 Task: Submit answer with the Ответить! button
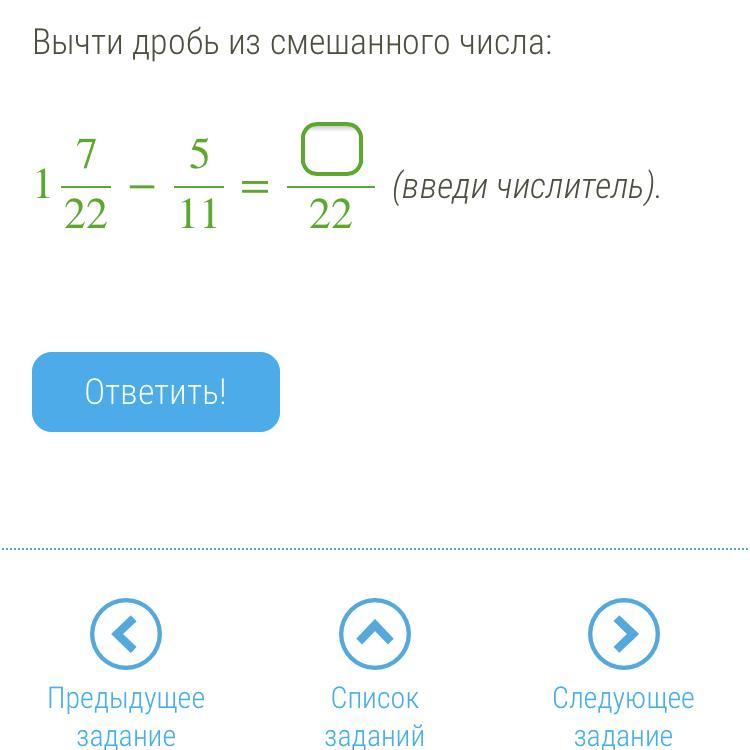click(x=156, y=391)
